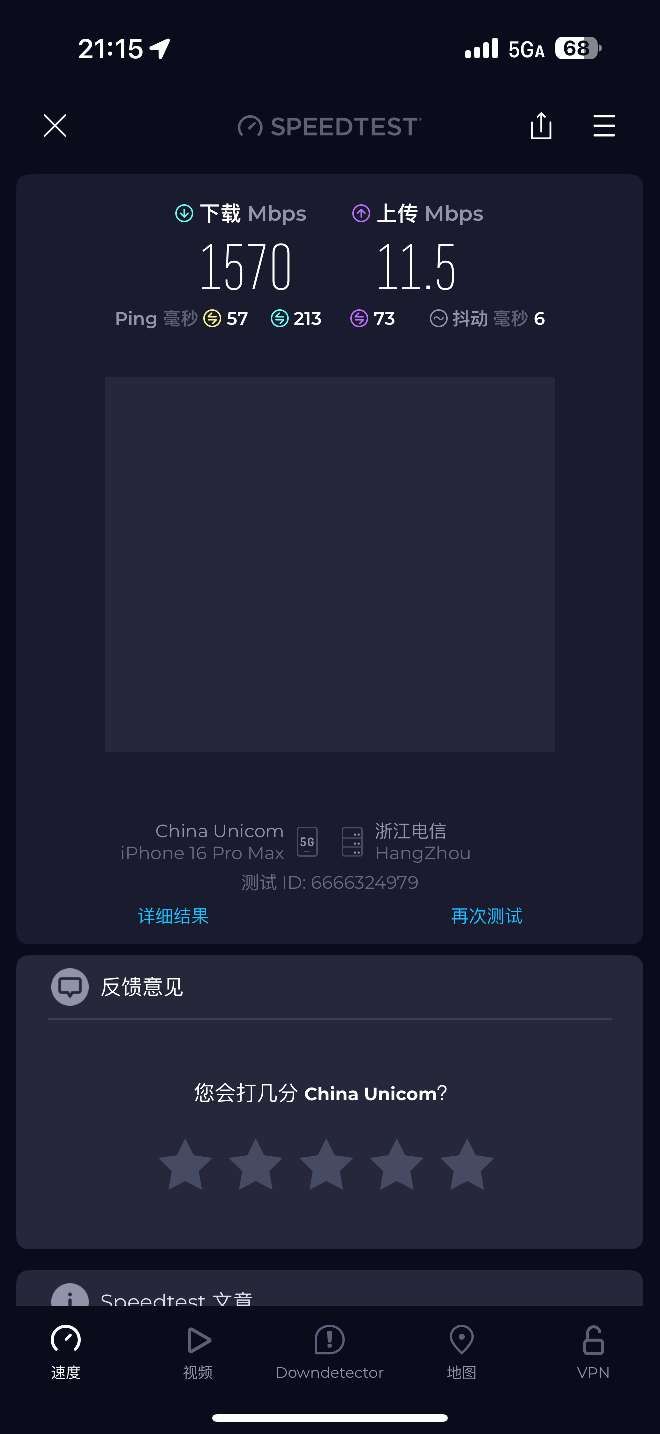Close the speed test result
Screen dimensions: 660x1434
click(55, 126)
